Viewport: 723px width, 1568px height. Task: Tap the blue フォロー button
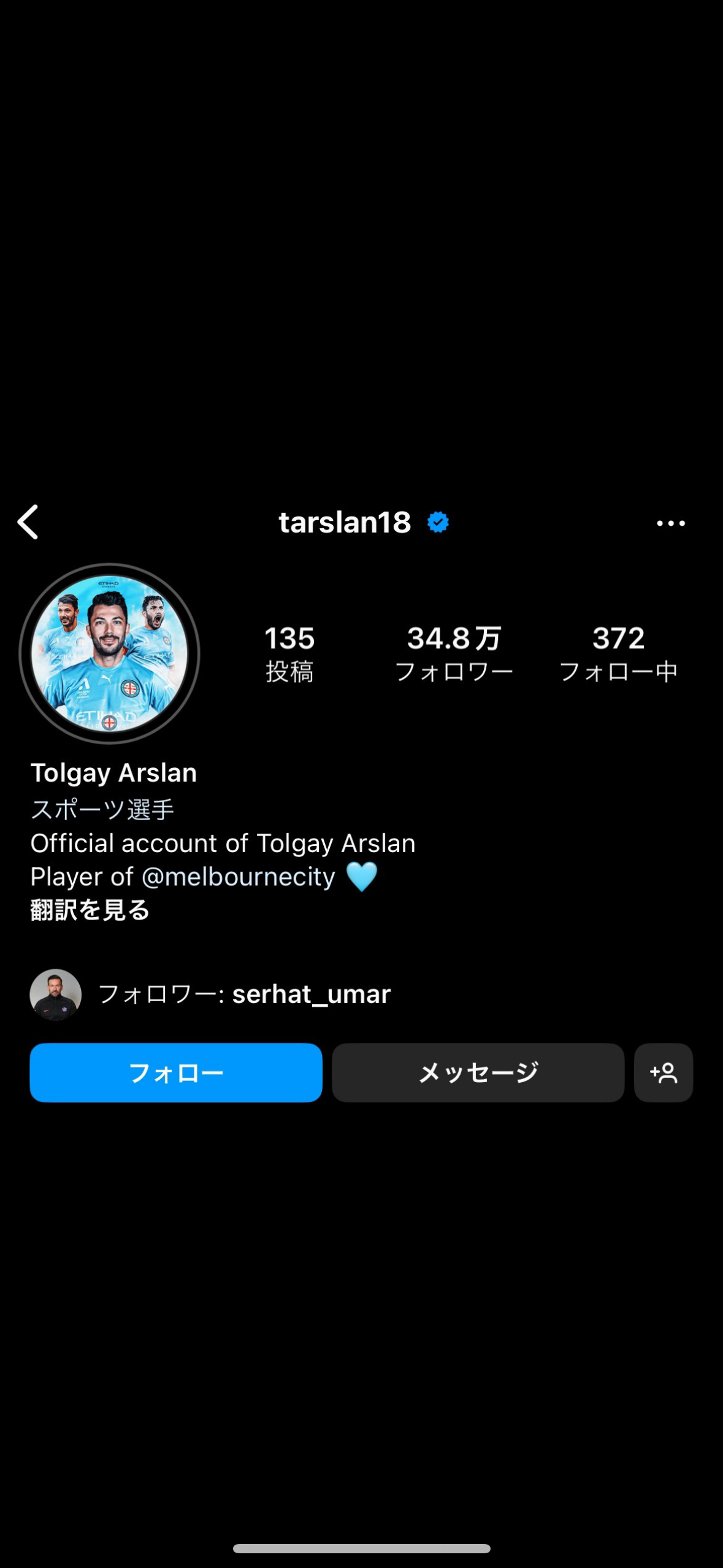[176, 1072]
